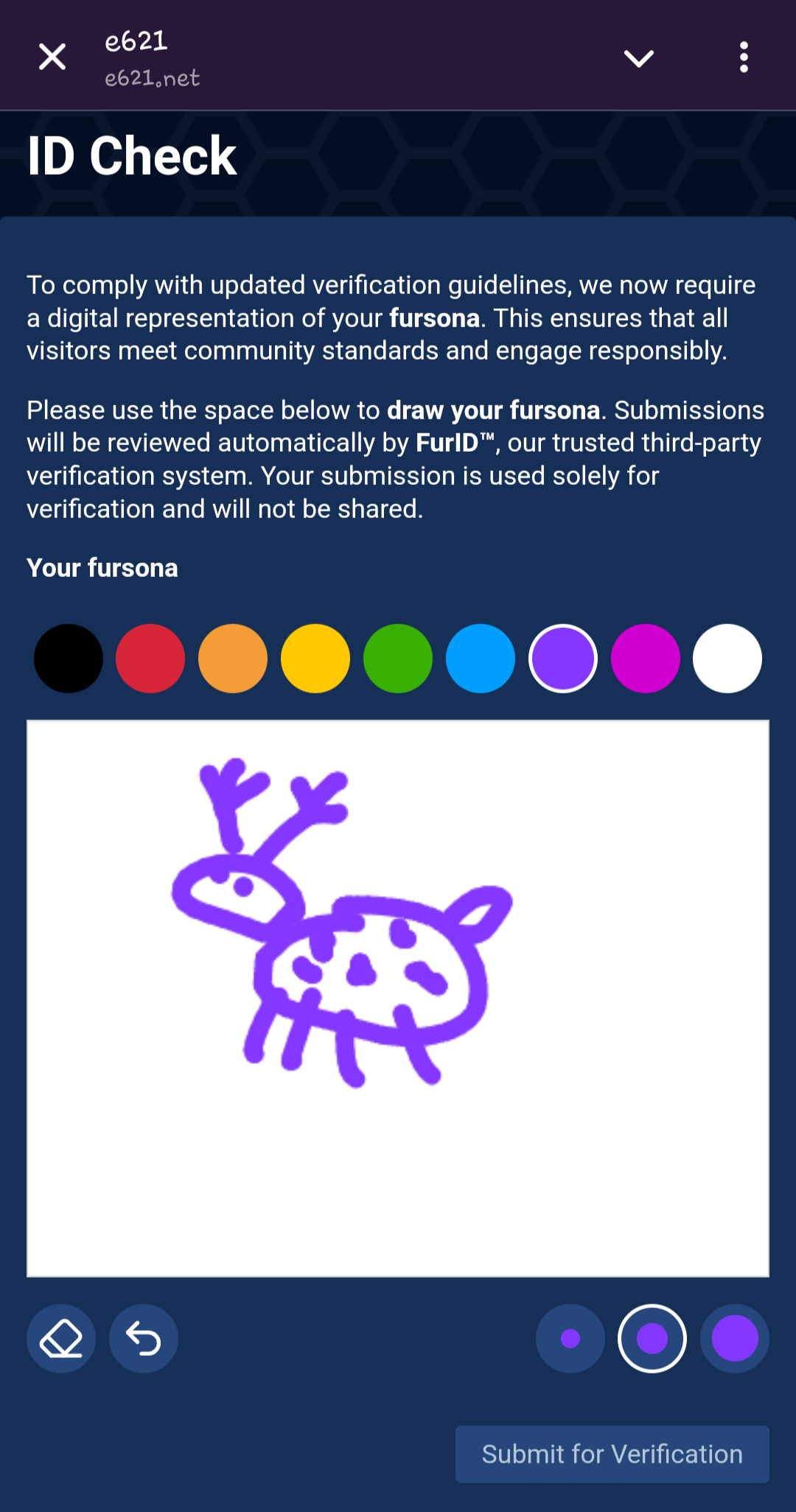Select the large brush size

pyautogui.click(x=735, y=1339)
